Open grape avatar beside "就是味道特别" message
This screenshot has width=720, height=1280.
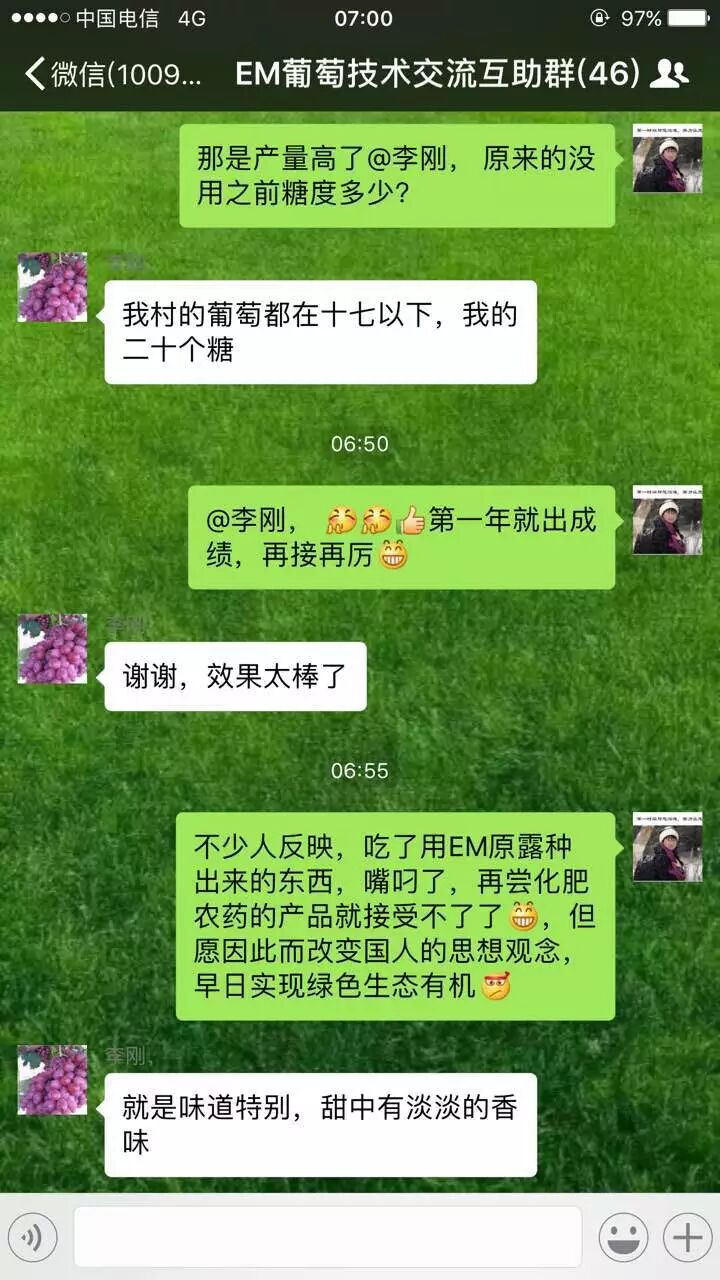pyautogui.click(x=53, y=1080)
